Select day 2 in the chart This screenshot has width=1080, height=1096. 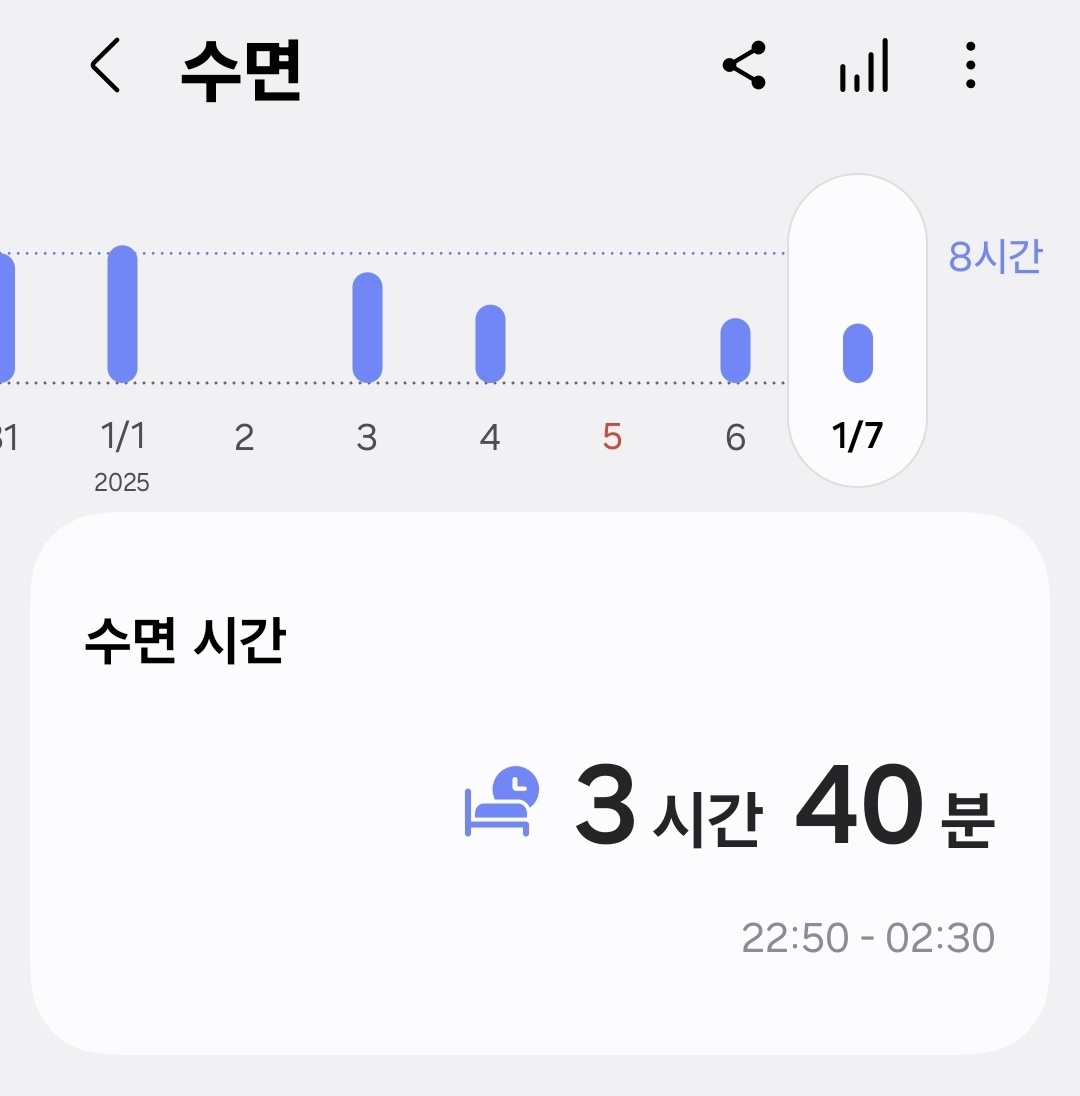click(244, 437)
